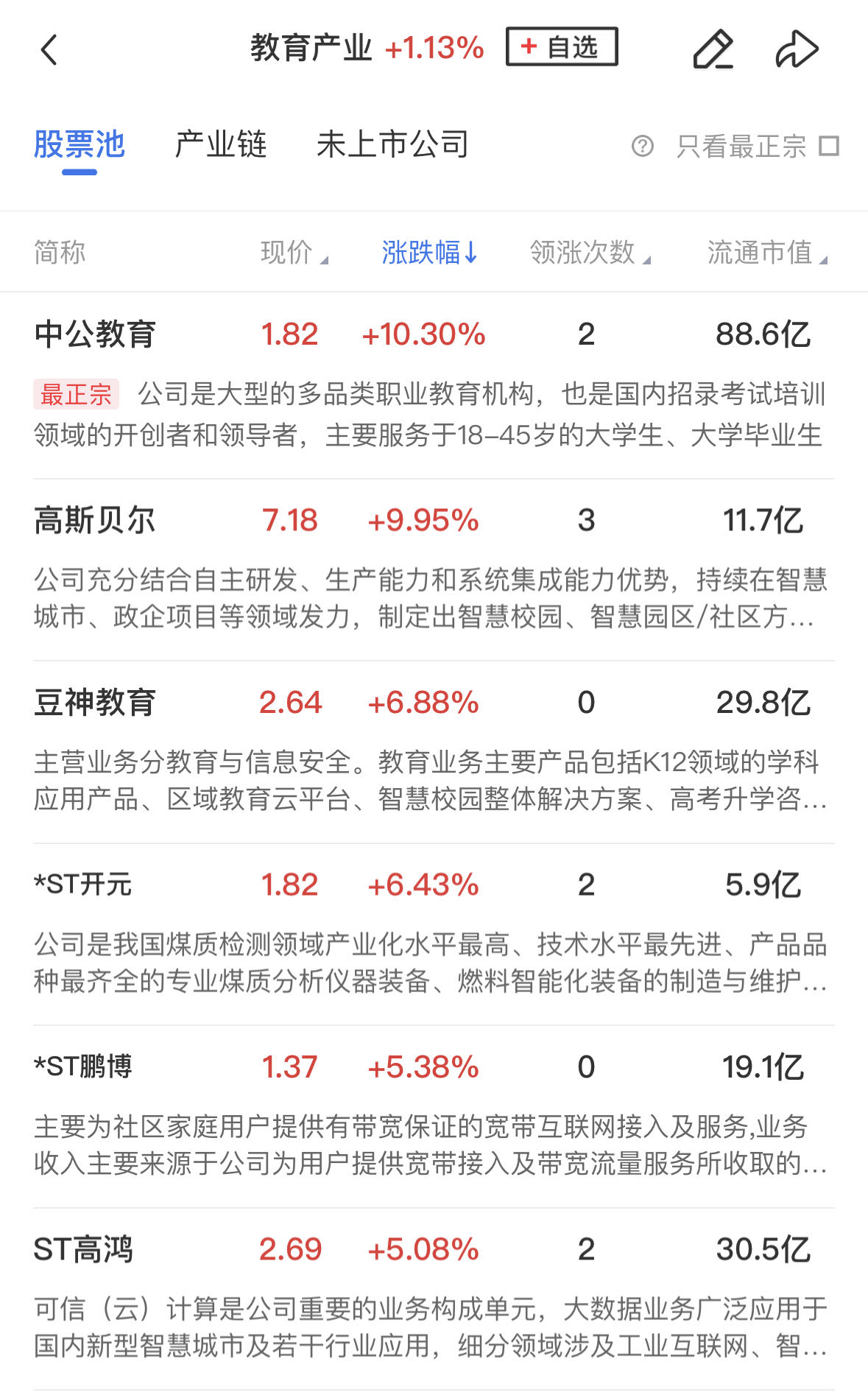This screenshot has height=1395, width=868.
Task: Open the 高斯贝尔 stock row
Action: (95, 521)
